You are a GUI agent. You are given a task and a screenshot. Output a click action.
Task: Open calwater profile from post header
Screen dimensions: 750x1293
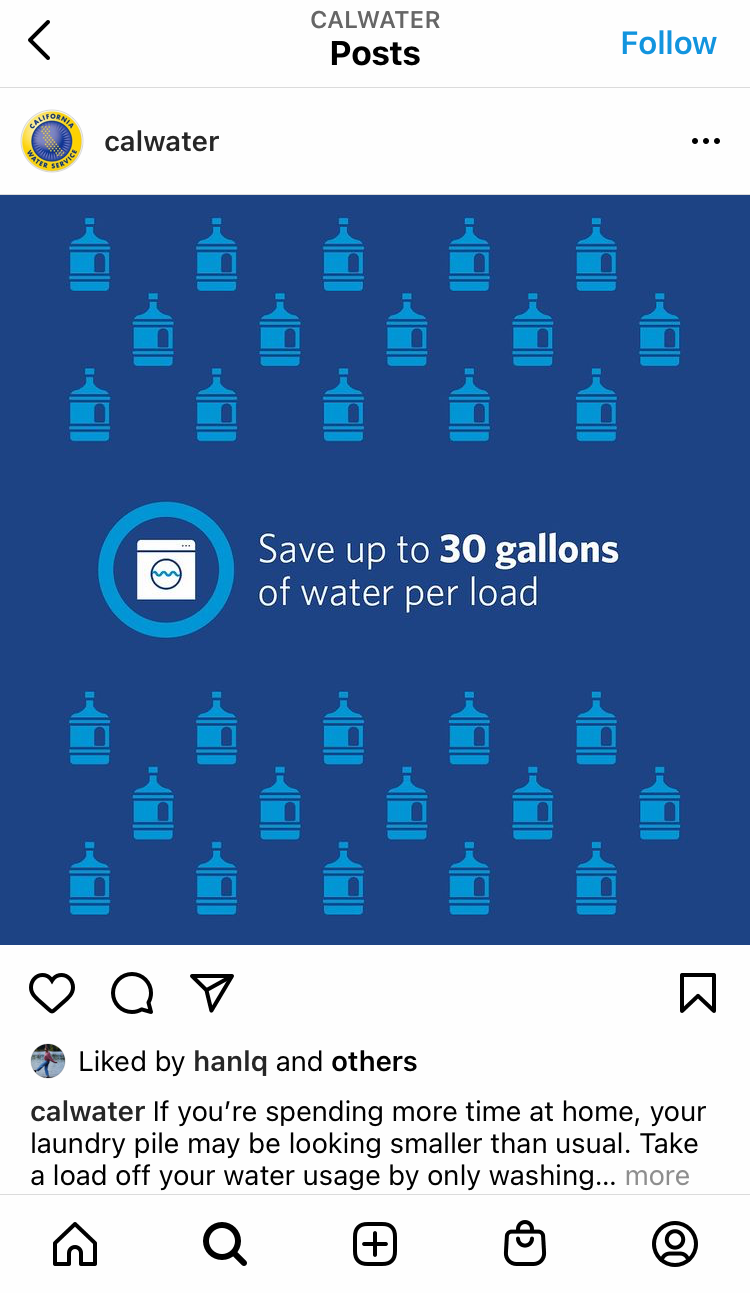pyautogui.click(x=161, y=142)
